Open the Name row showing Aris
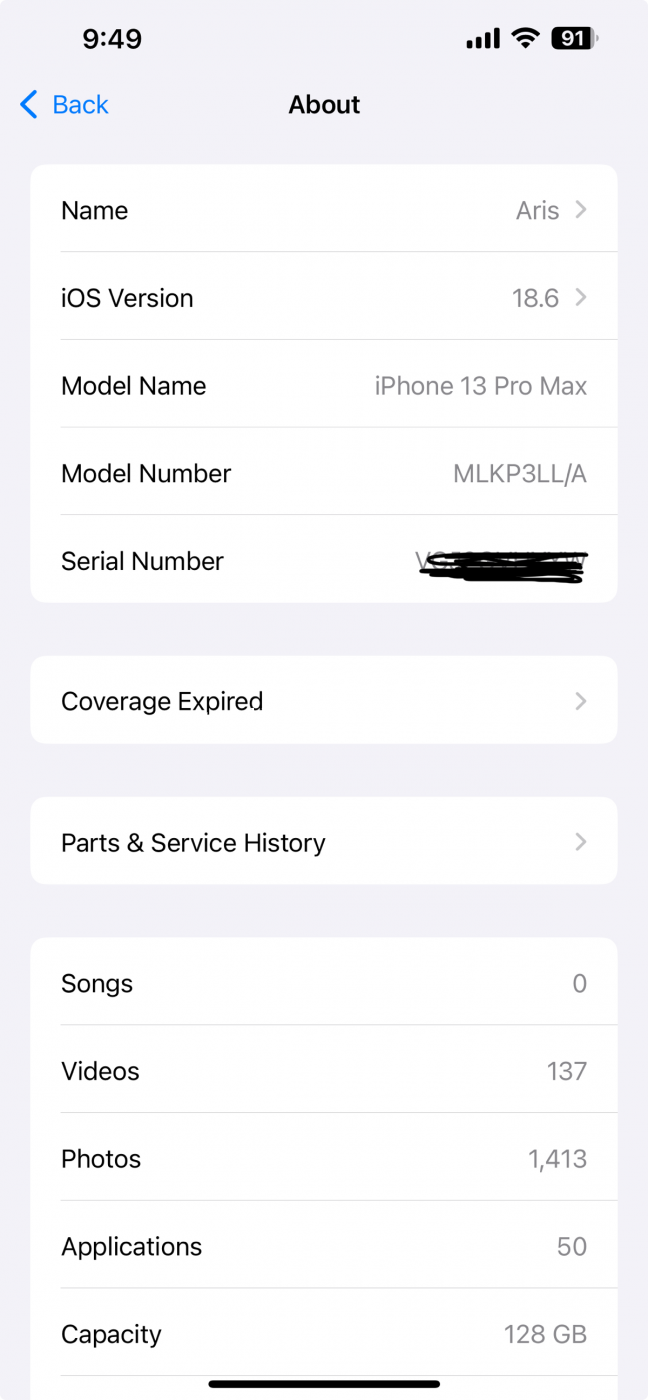The image size is (648, 1400). (324, 209)
